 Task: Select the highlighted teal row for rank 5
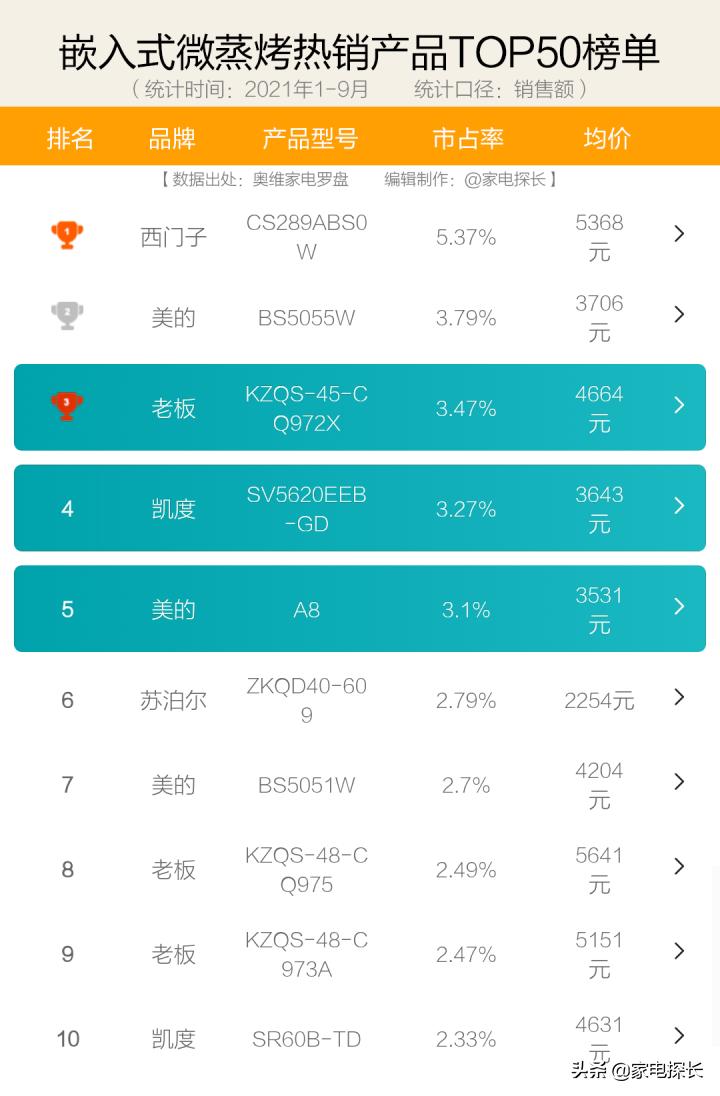(x=360, y=606)
